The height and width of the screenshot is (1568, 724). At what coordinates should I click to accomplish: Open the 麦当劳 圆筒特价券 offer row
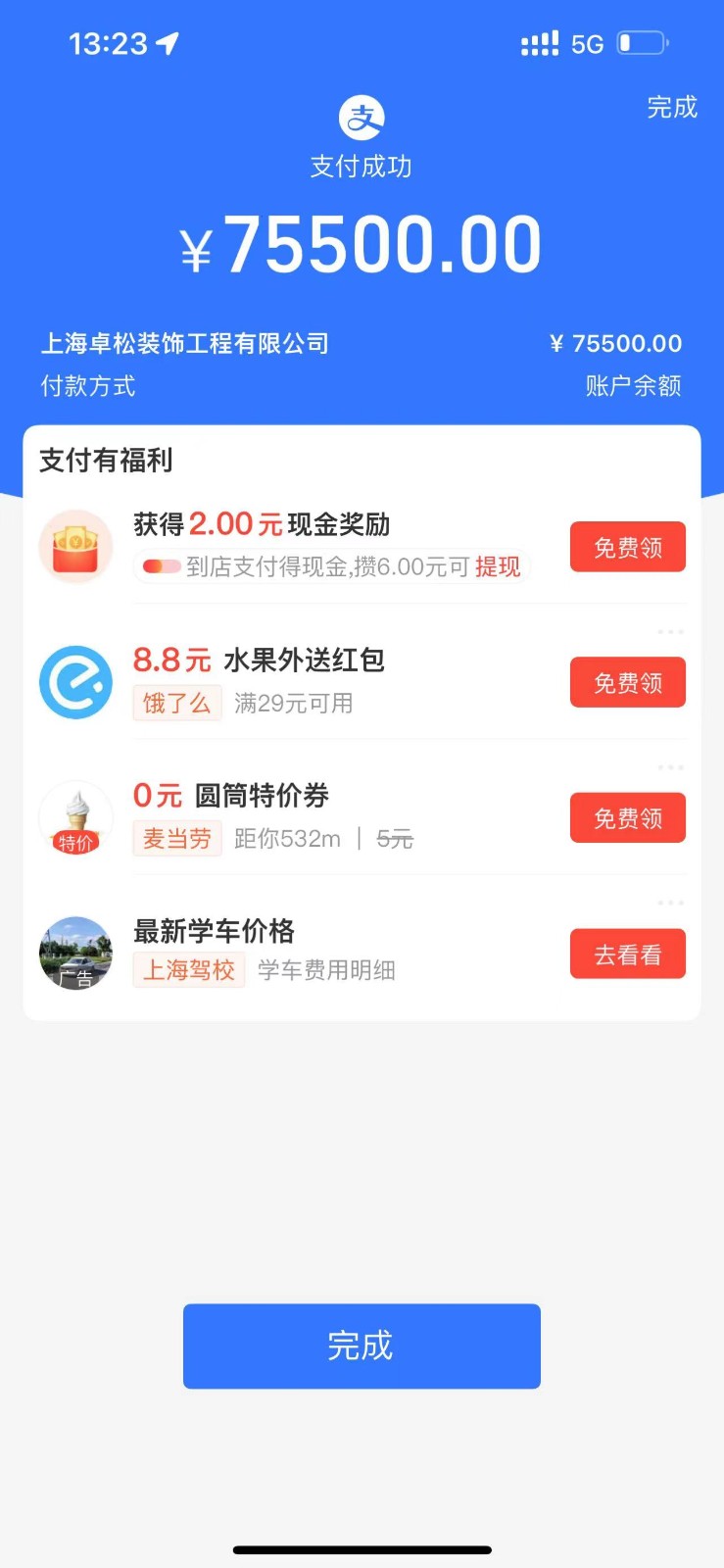tap(294, 816)
